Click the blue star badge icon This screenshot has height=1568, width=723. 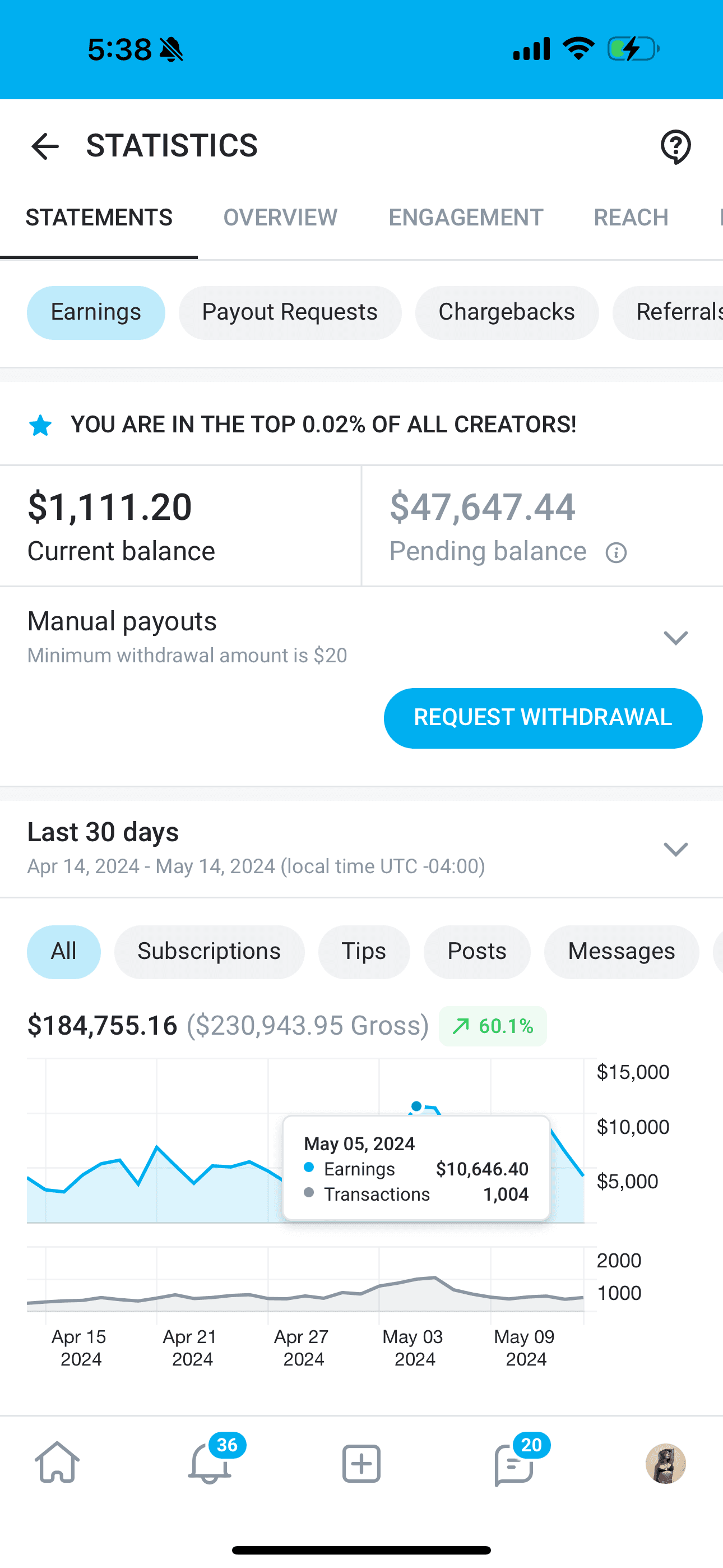40,425
